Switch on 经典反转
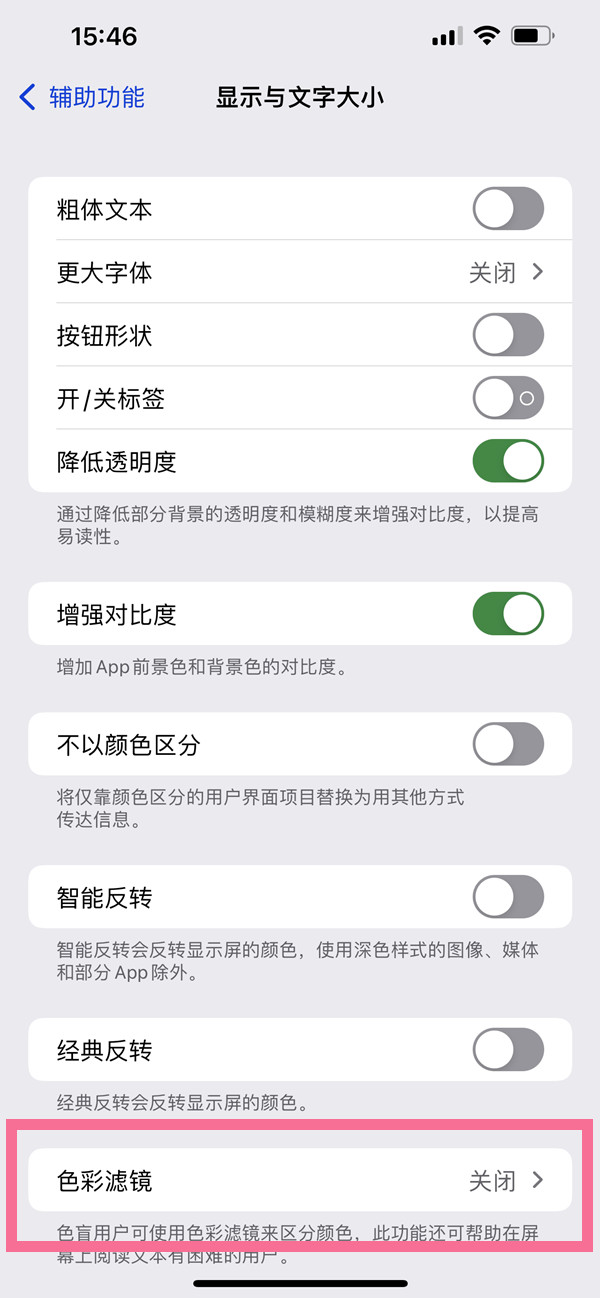Screen dimensions: 600x1298 point(508,1050)
